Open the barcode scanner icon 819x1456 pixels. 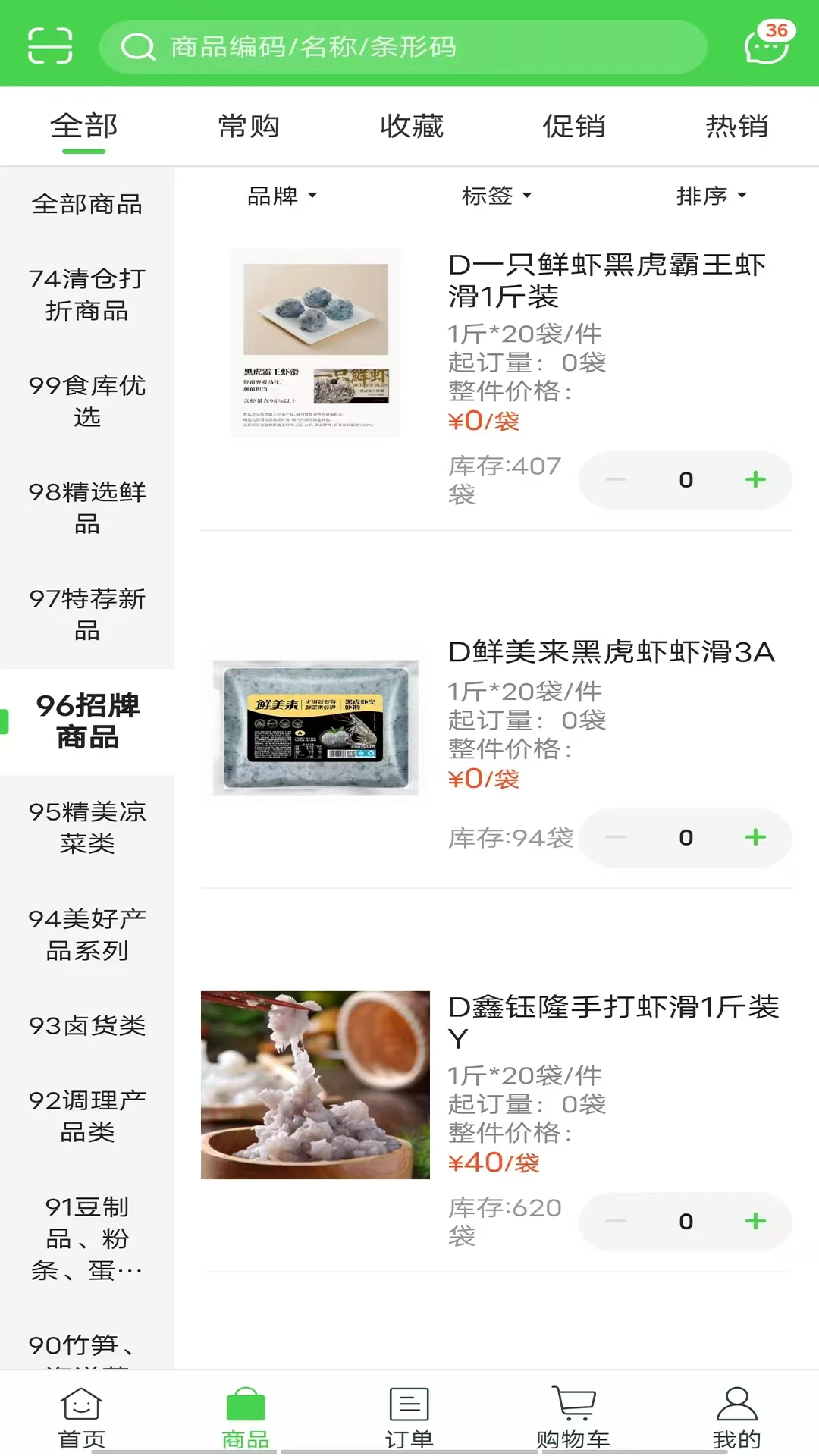[50, 45]
